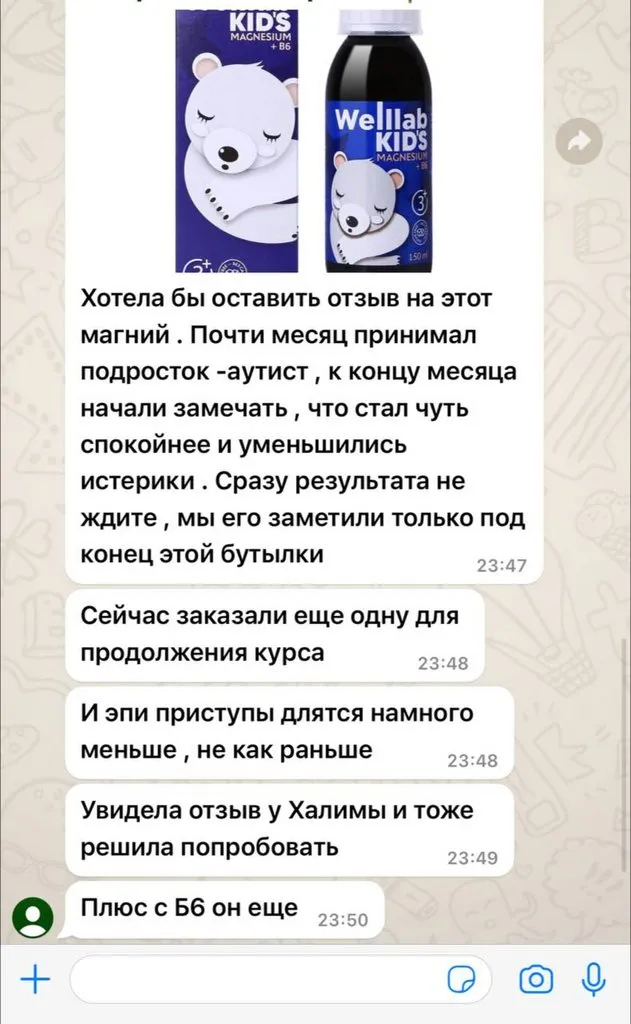Open the attachment plus menu
Image resolution: width=631 pixels, height=1024 pixels.
[35, 979]
